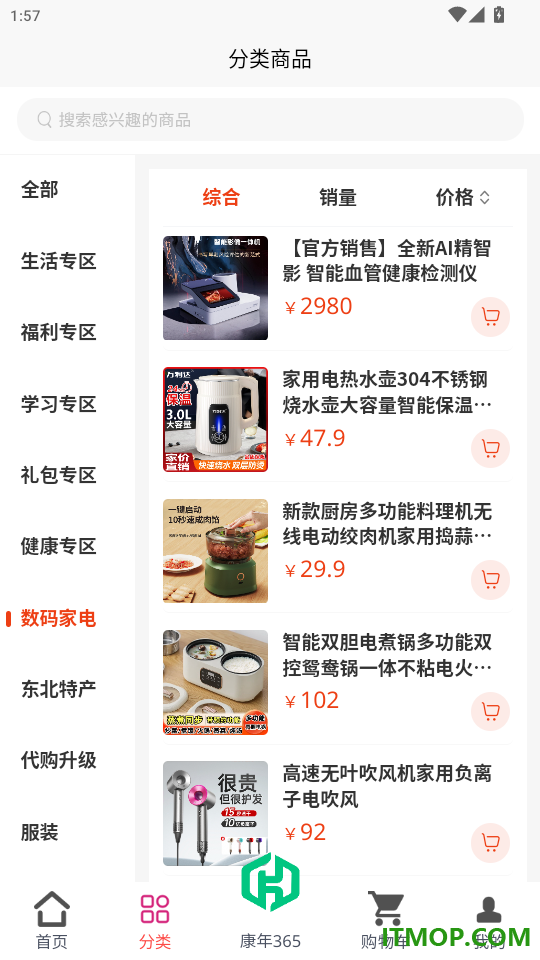This screenshot has width=540, height=960.
Task: Add the 2980 yuan health detector to cart
Action: [x=490, y=317]
